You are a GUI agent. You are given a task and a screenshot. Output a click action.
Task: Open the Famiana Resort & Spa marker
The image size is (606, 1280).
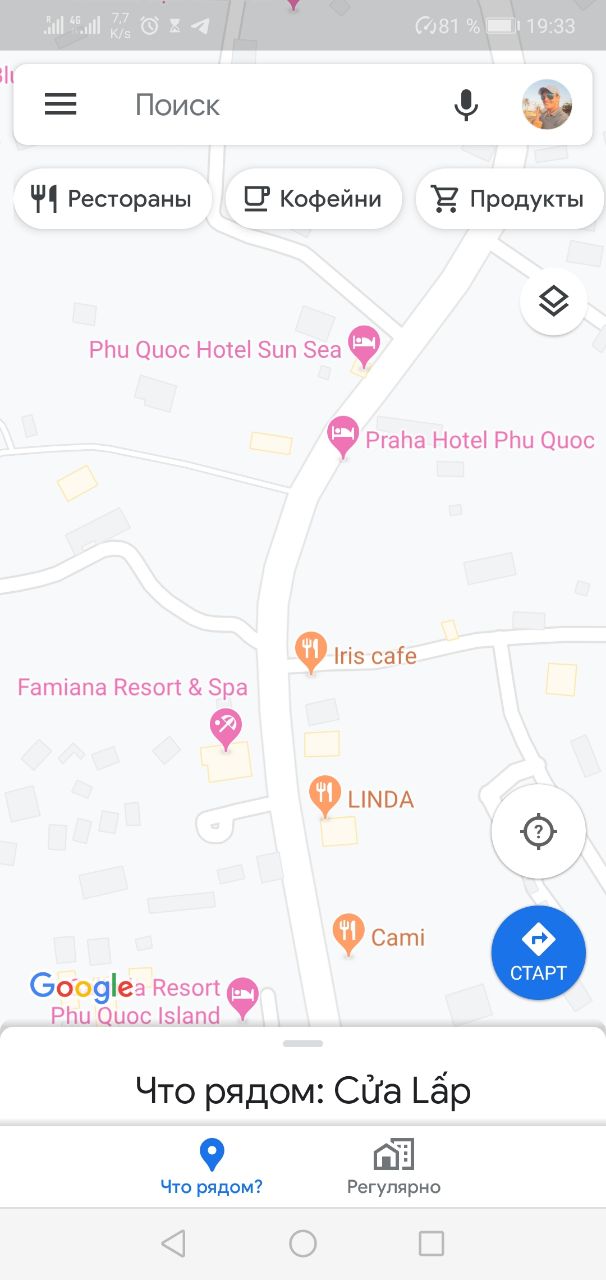pyautogui.click(x=225, y=730)
